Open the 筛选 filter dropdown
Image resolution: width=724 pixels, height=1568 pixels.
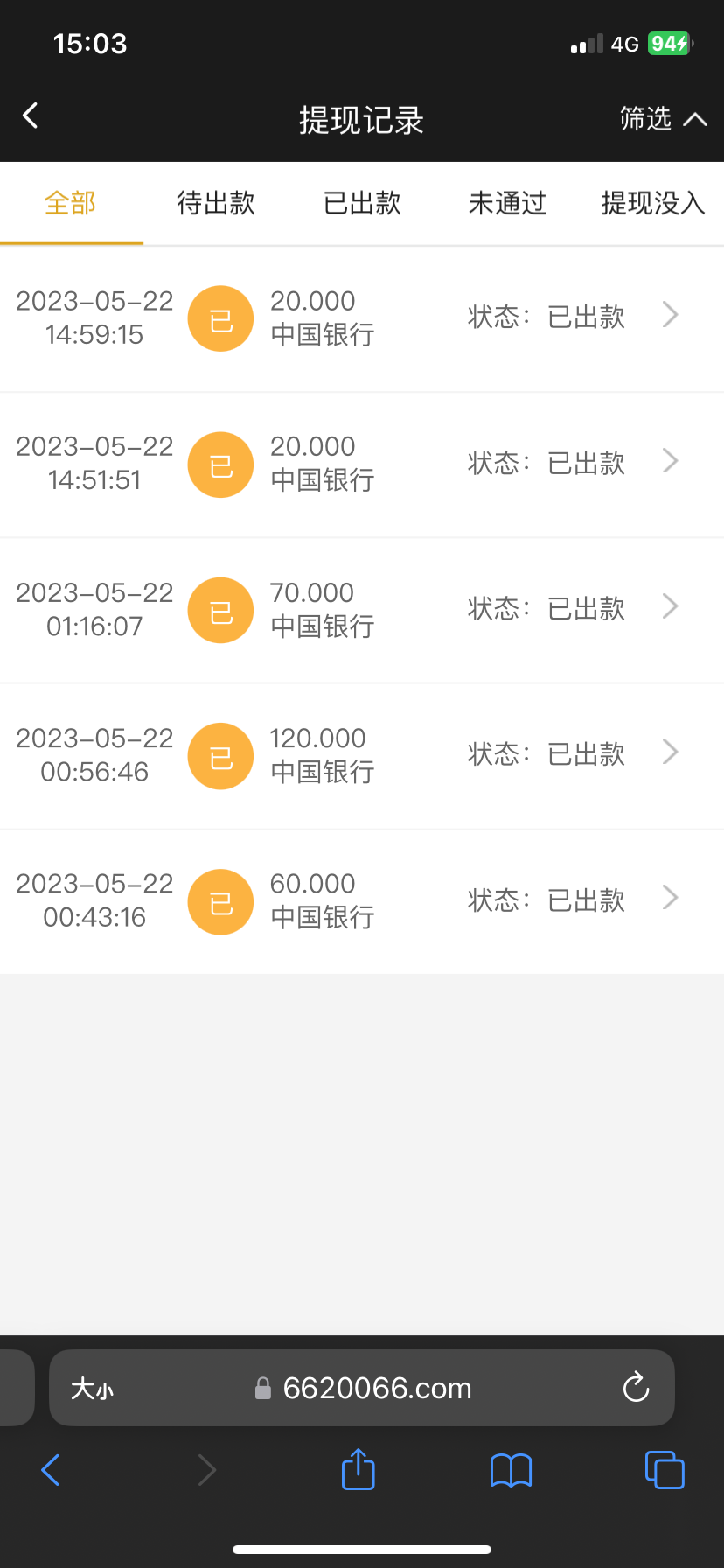[662, 118]
